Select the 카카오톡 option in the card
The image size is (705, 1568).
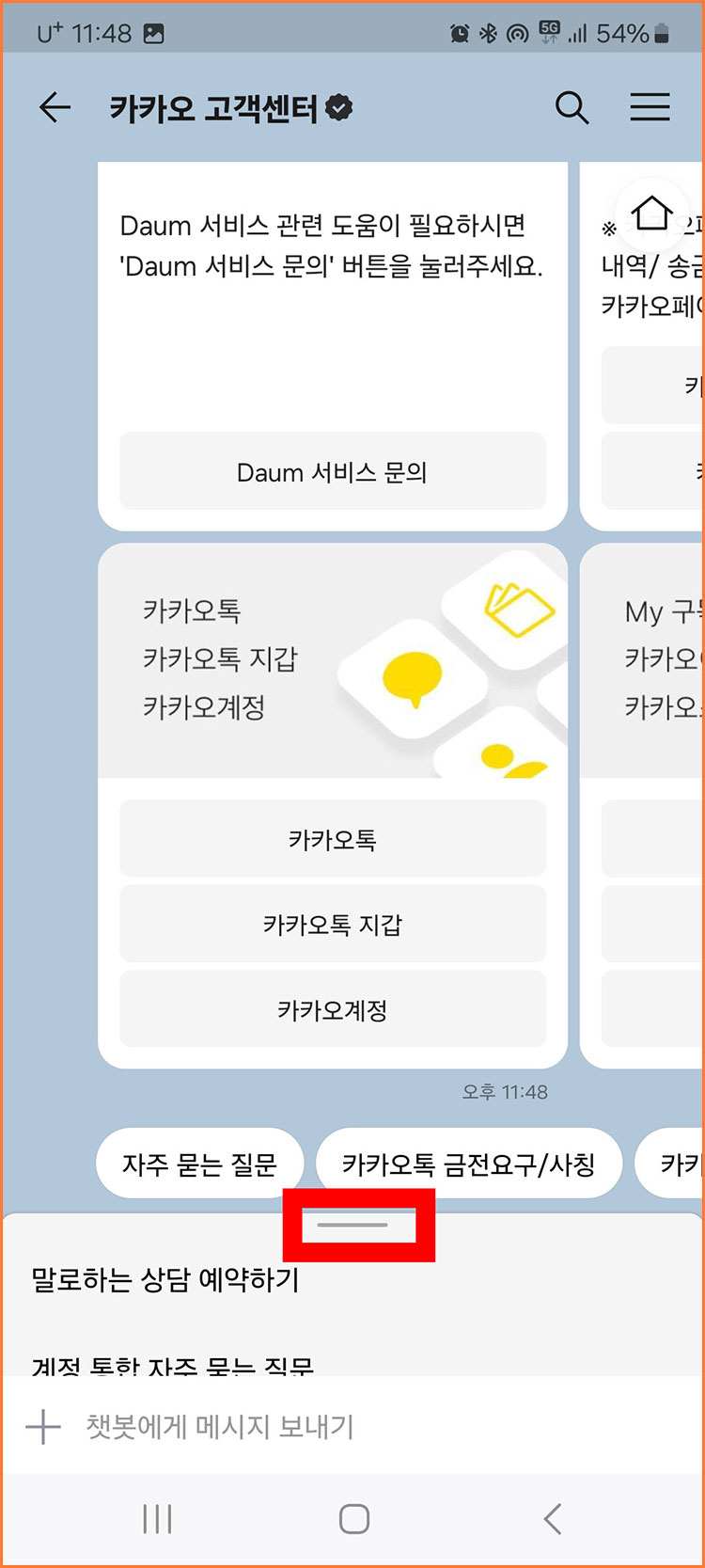click(332, 838)
